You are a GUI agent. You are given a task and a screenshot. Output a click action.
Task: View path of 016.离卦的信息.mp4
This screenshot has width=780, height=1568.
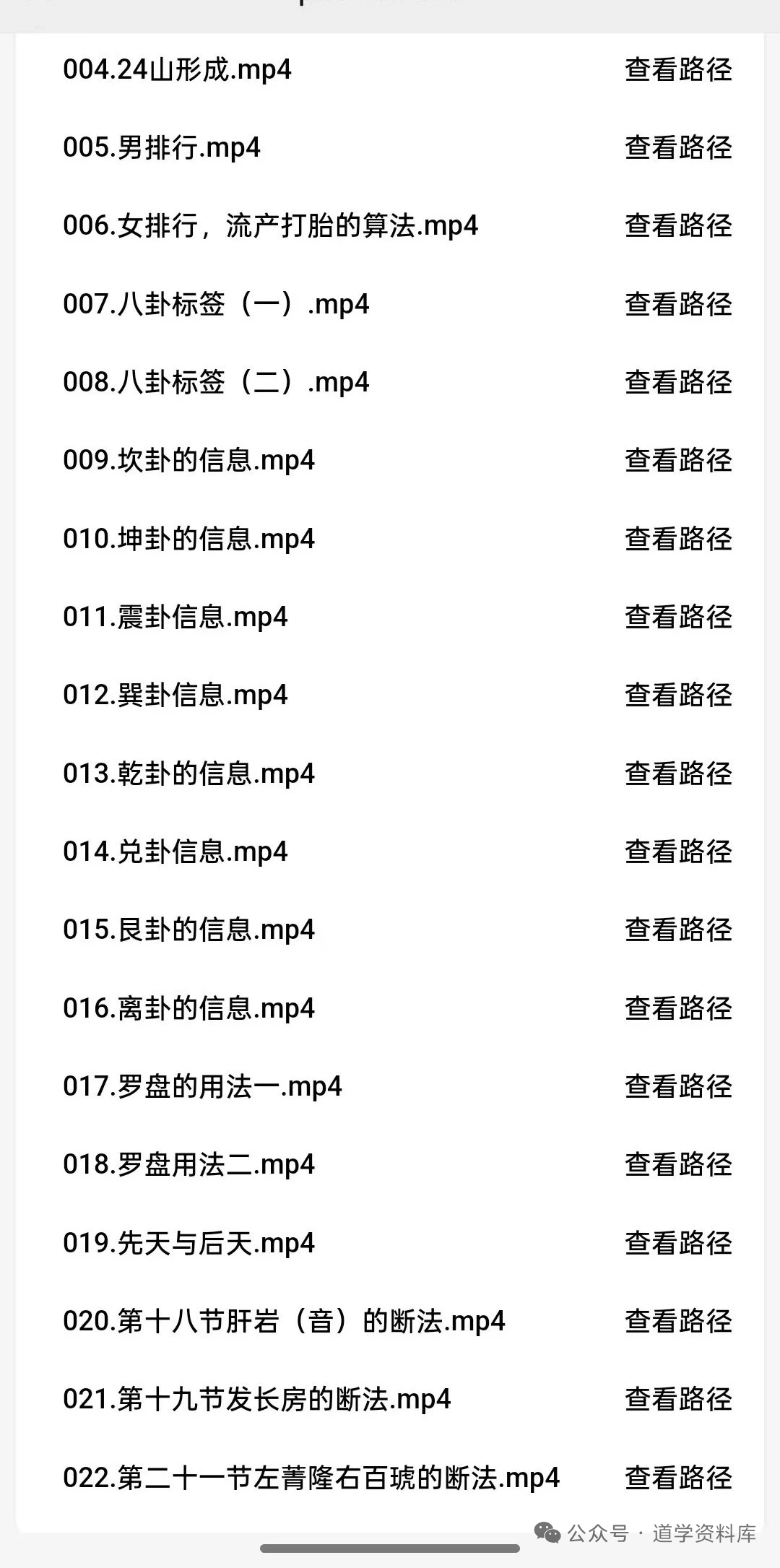click(x=678, y=1008)
